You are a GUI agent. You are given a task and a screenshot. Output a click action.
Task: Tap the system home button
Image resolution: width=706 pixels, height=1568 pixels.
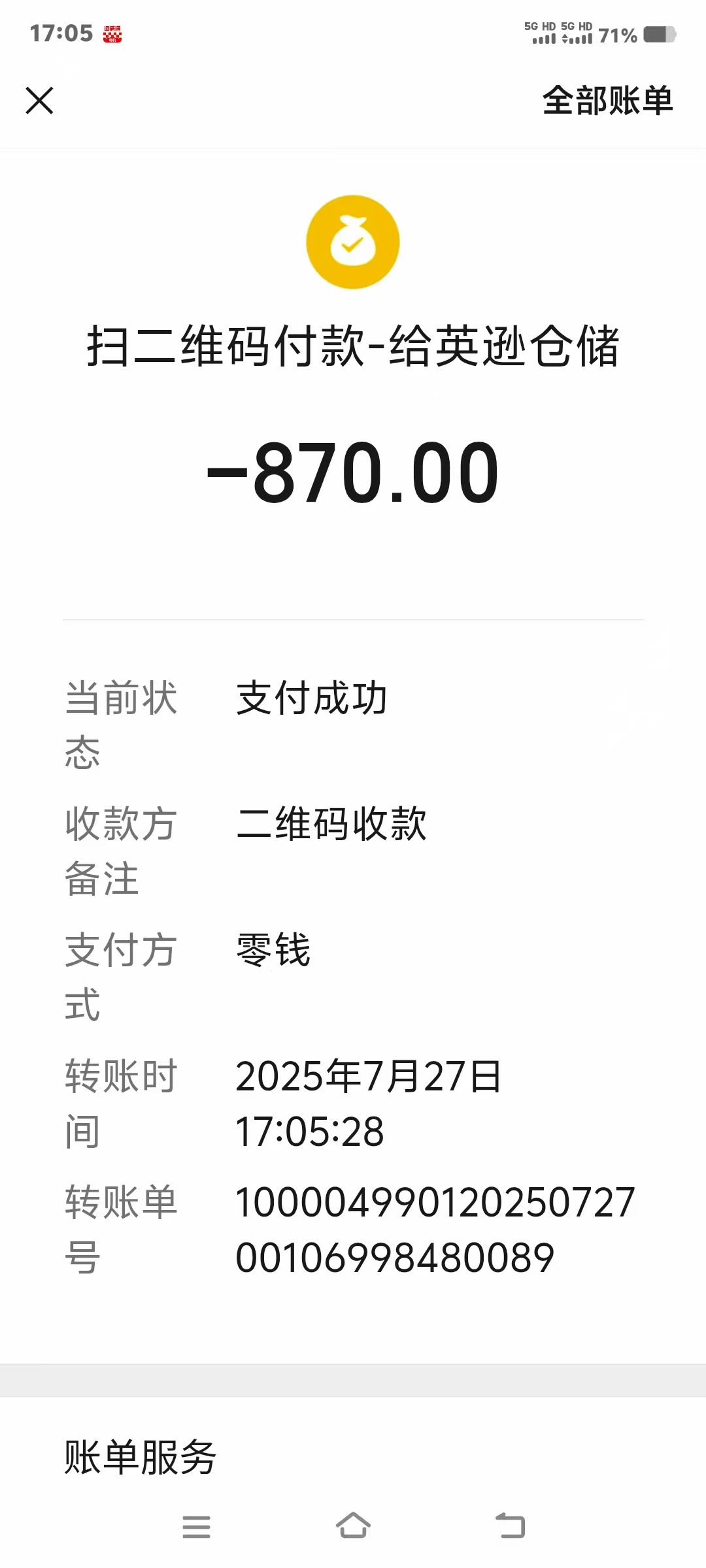(353, 1526)
